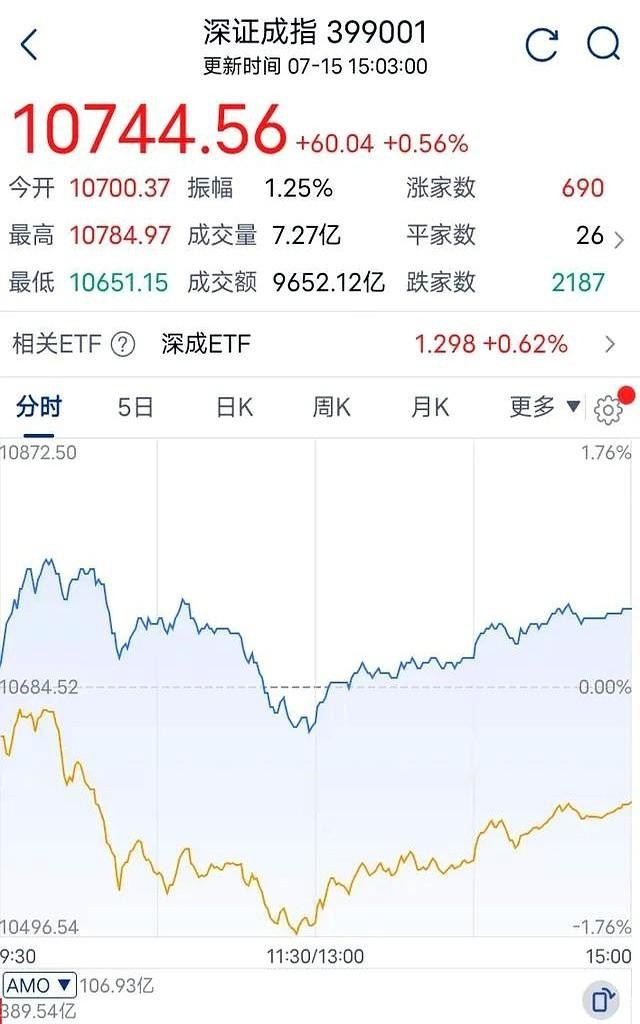The image size is (640, 1024).
Task: Switch to the 5日 chart tab
Action: [135, 407]
